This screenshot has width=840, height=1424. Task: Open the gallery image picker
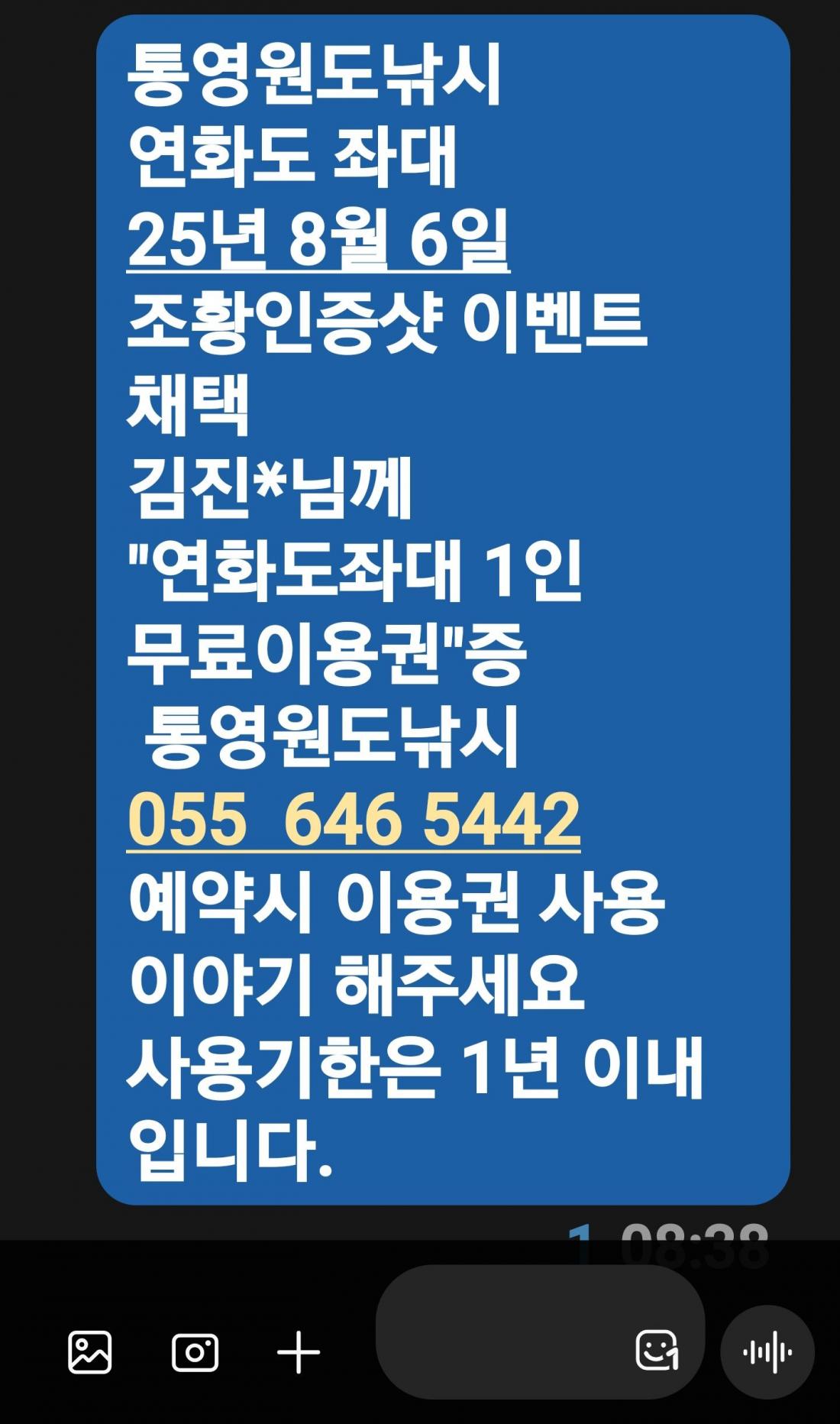(90, 1352)
